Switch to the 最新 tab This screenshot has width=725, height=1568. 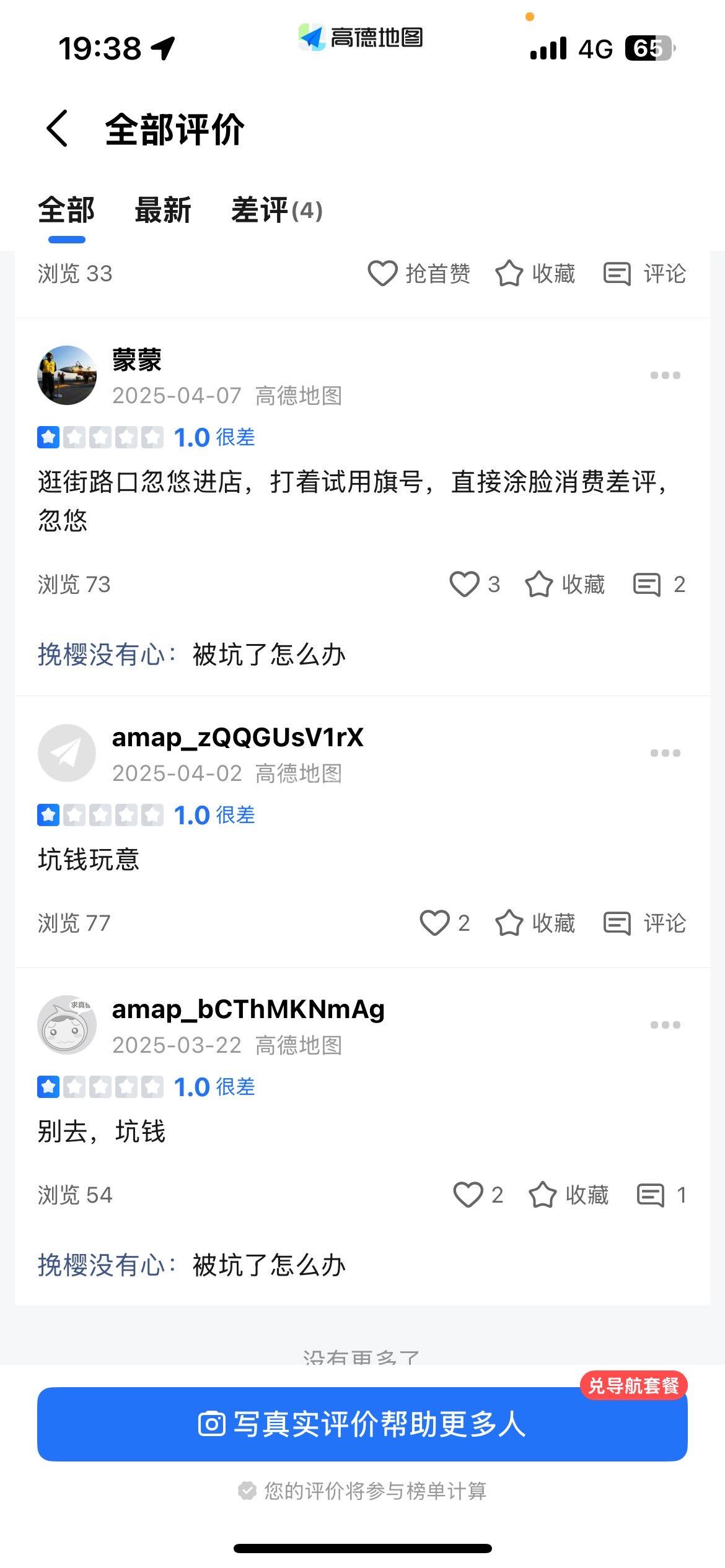163,211
